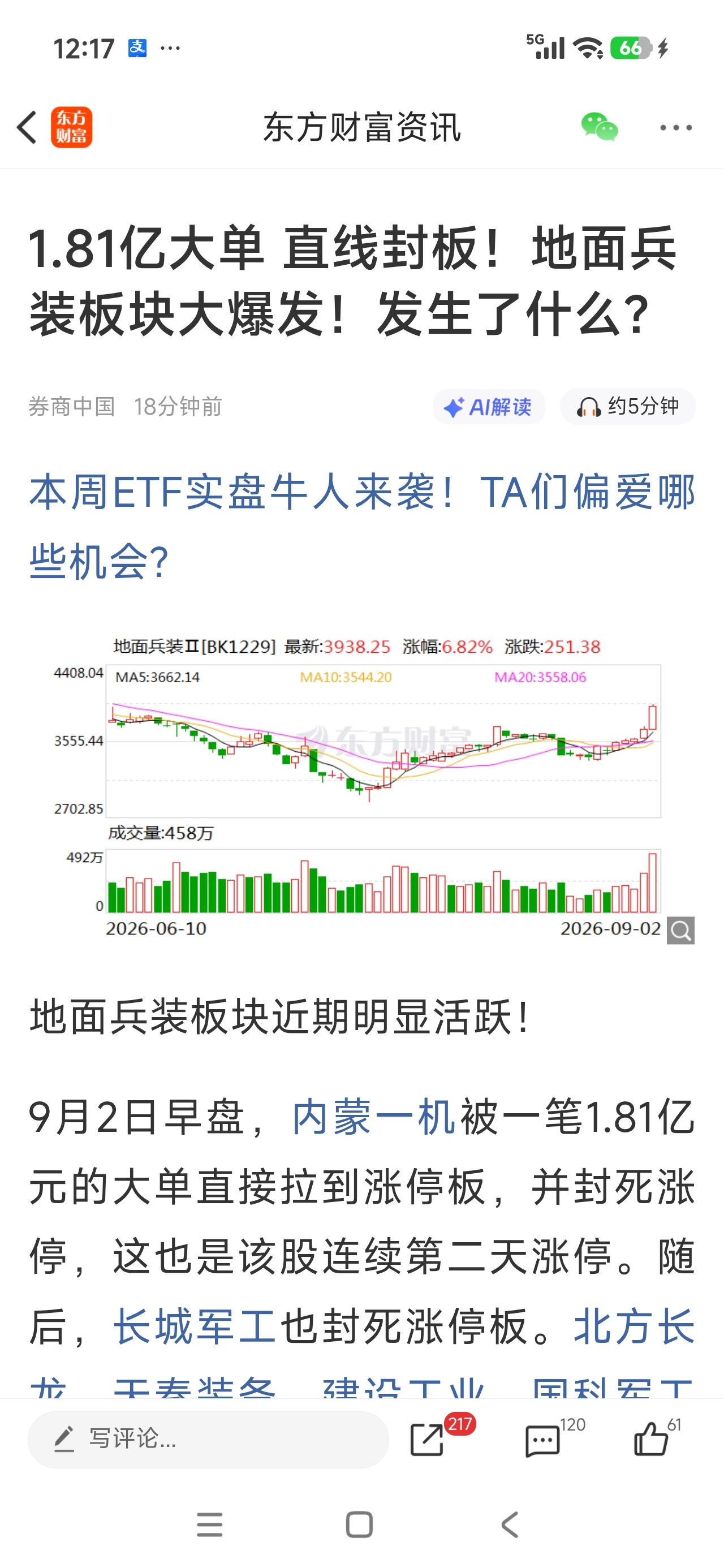Enlarge the 地面兵装 chart with the magnifier
724x1568 pixels.
coord(681,930)
